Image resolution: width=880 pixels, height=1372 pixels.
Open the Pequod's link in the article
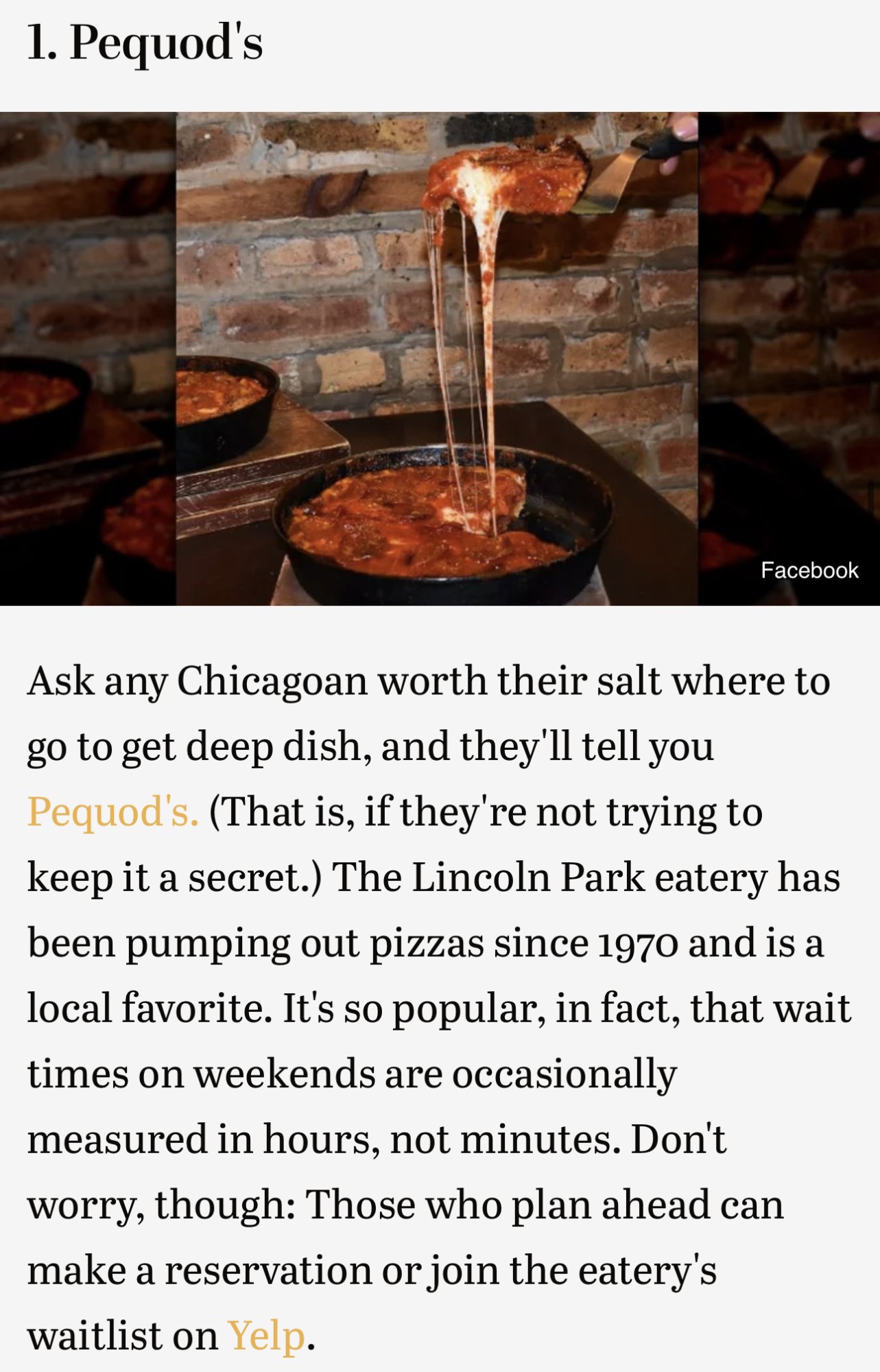112,812
